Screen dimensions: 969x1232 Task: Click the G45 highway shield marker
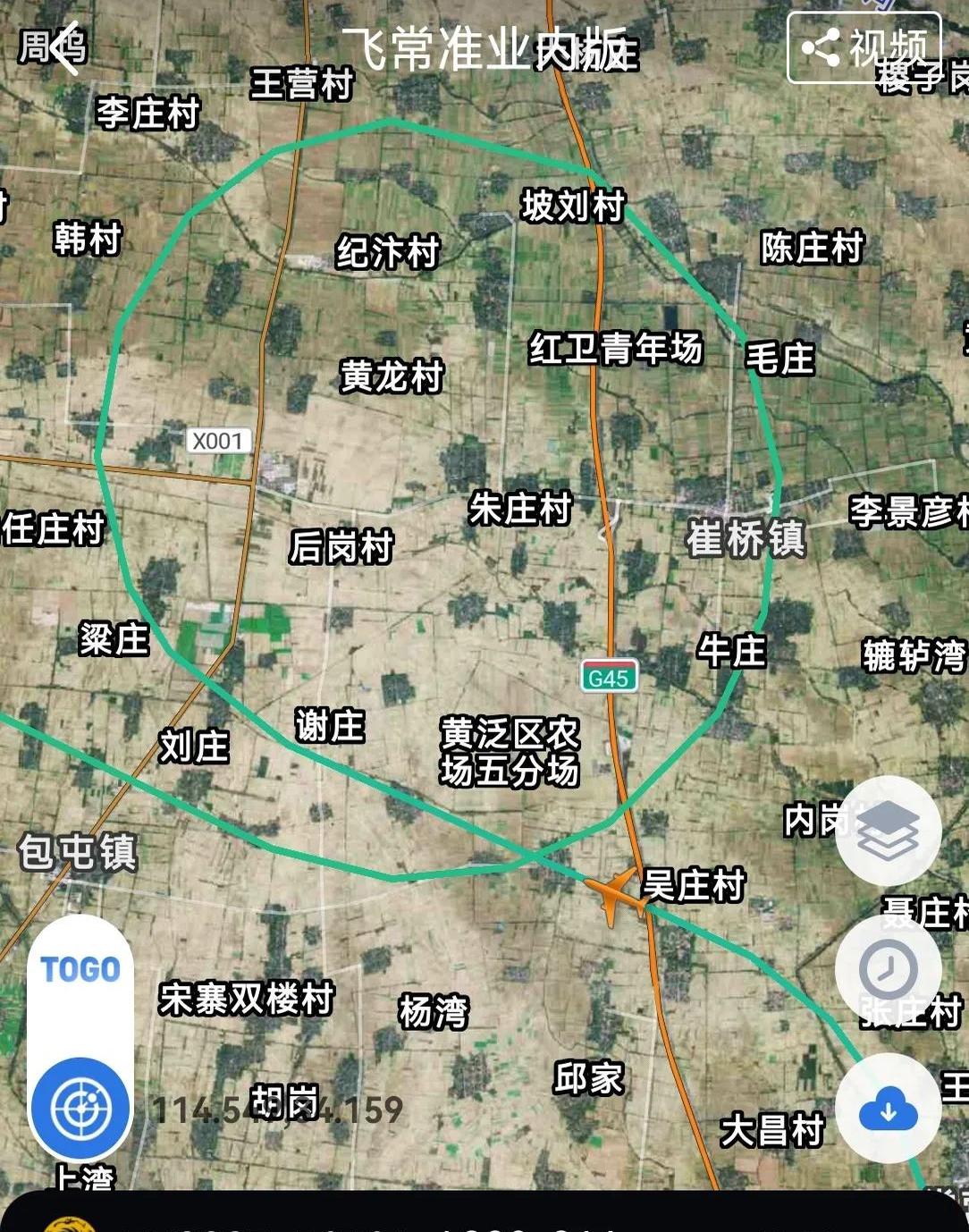click(x=608, y=676)
